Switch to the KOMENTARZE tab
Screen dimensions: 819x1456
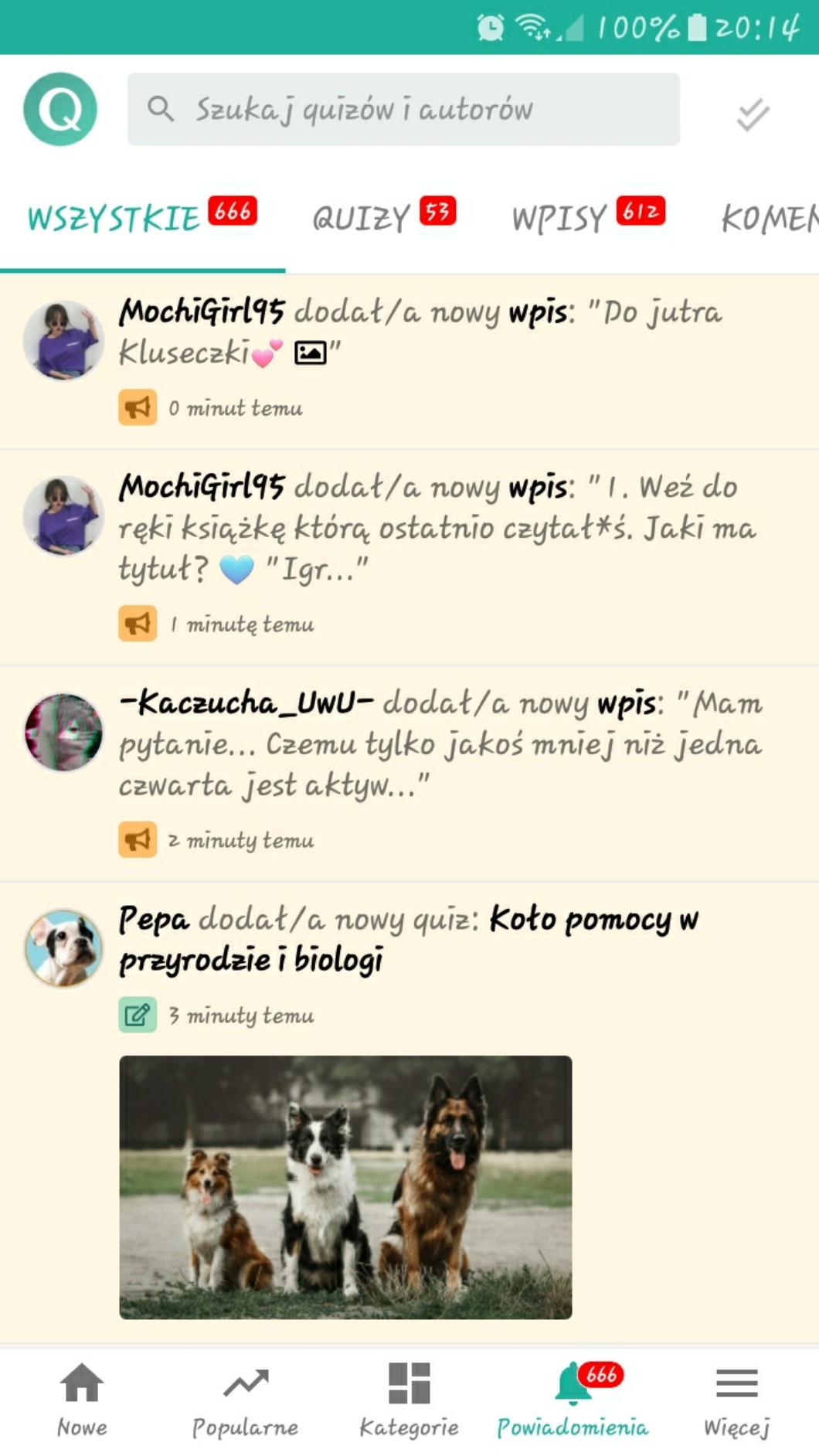tap(769, 218)
